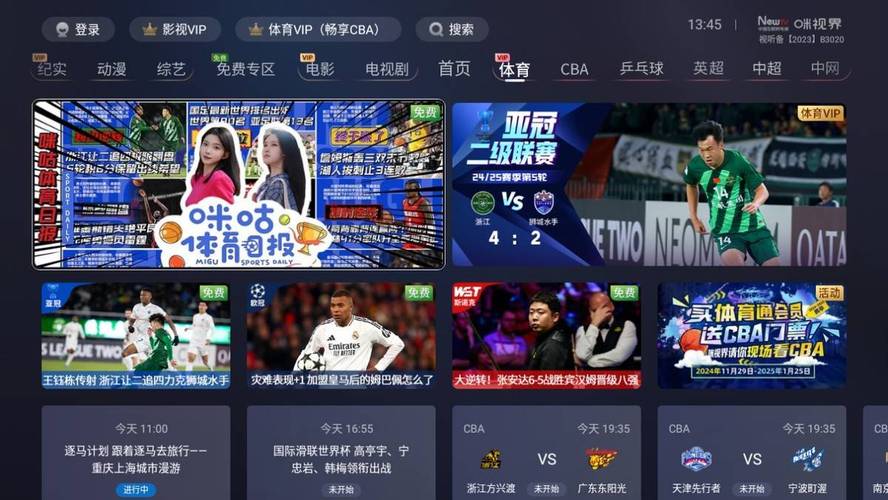
Task: Switch to the 动漫 tab
Action: [112, 69]
